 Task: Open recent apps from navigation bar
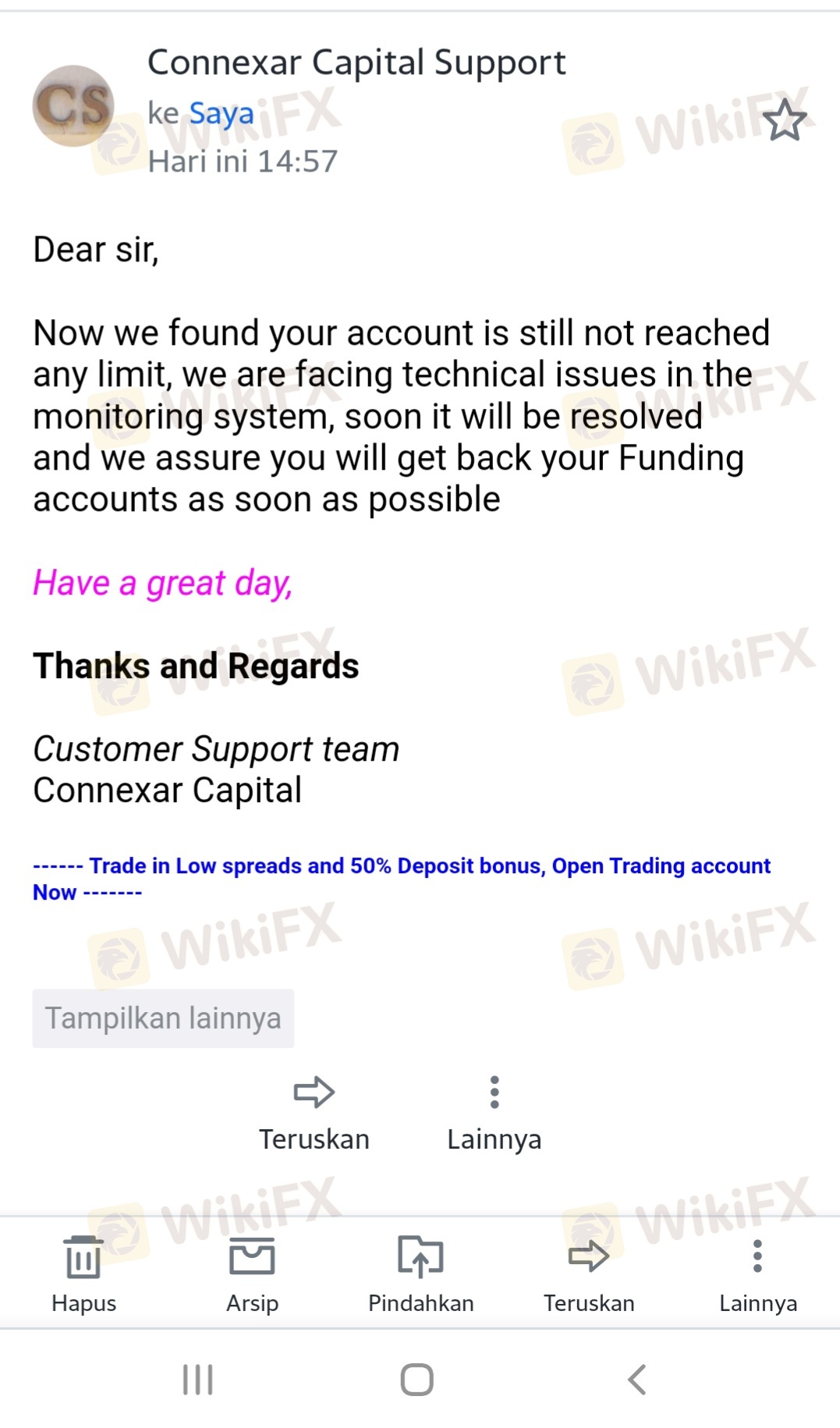click(x=198, y=1380)
